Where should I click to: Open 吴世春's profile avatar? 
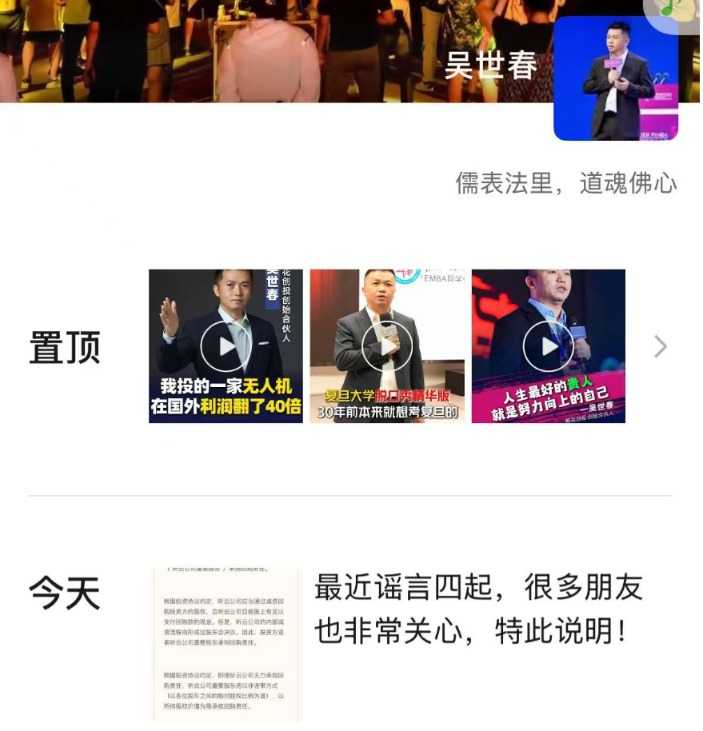(616, 78)
